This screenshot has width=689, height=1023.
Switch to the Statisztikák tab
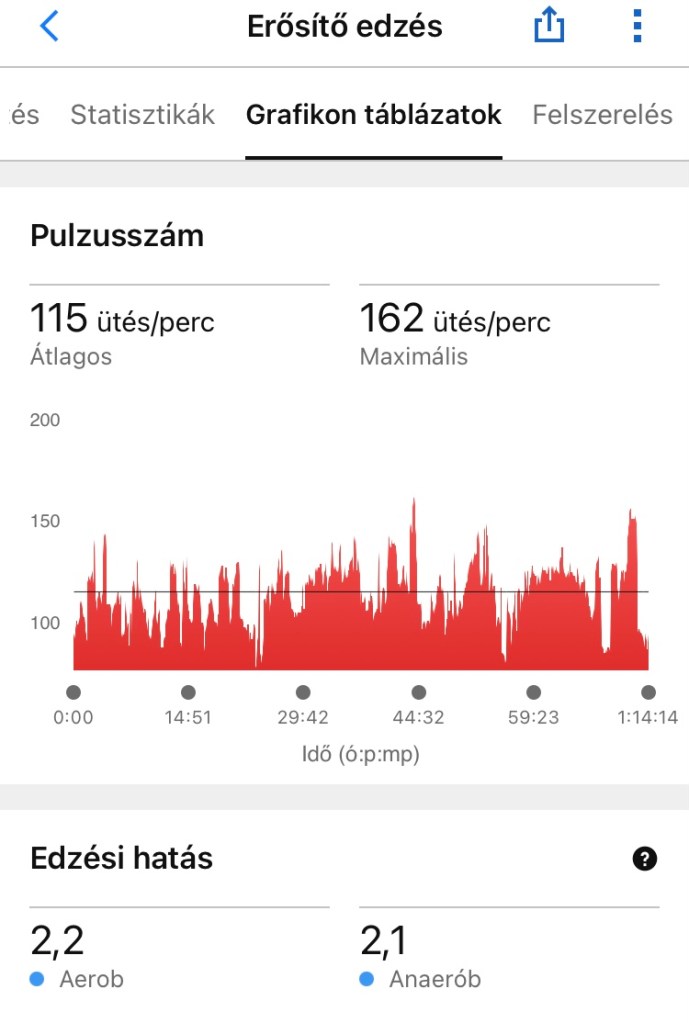click(142, 115)
